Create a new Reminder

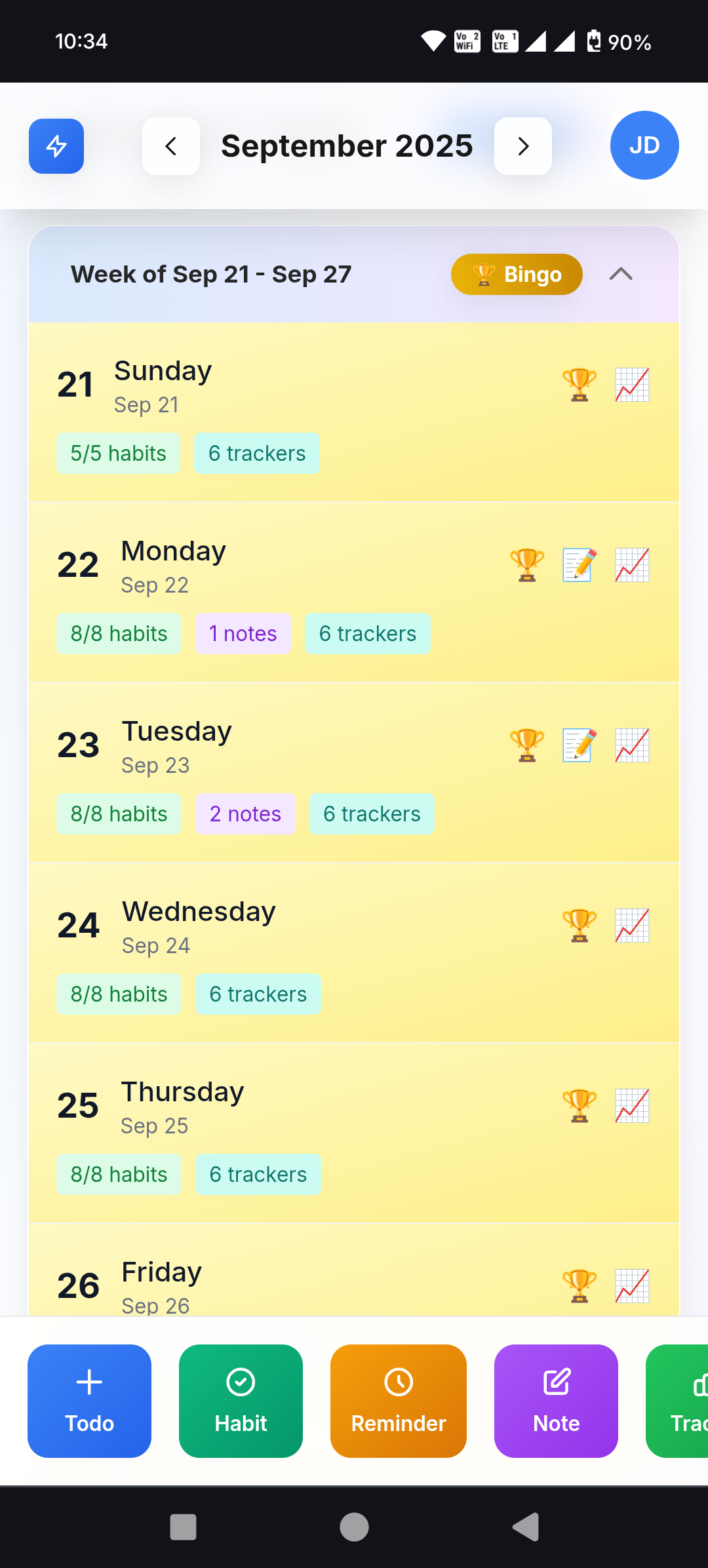pos(399,1401)
